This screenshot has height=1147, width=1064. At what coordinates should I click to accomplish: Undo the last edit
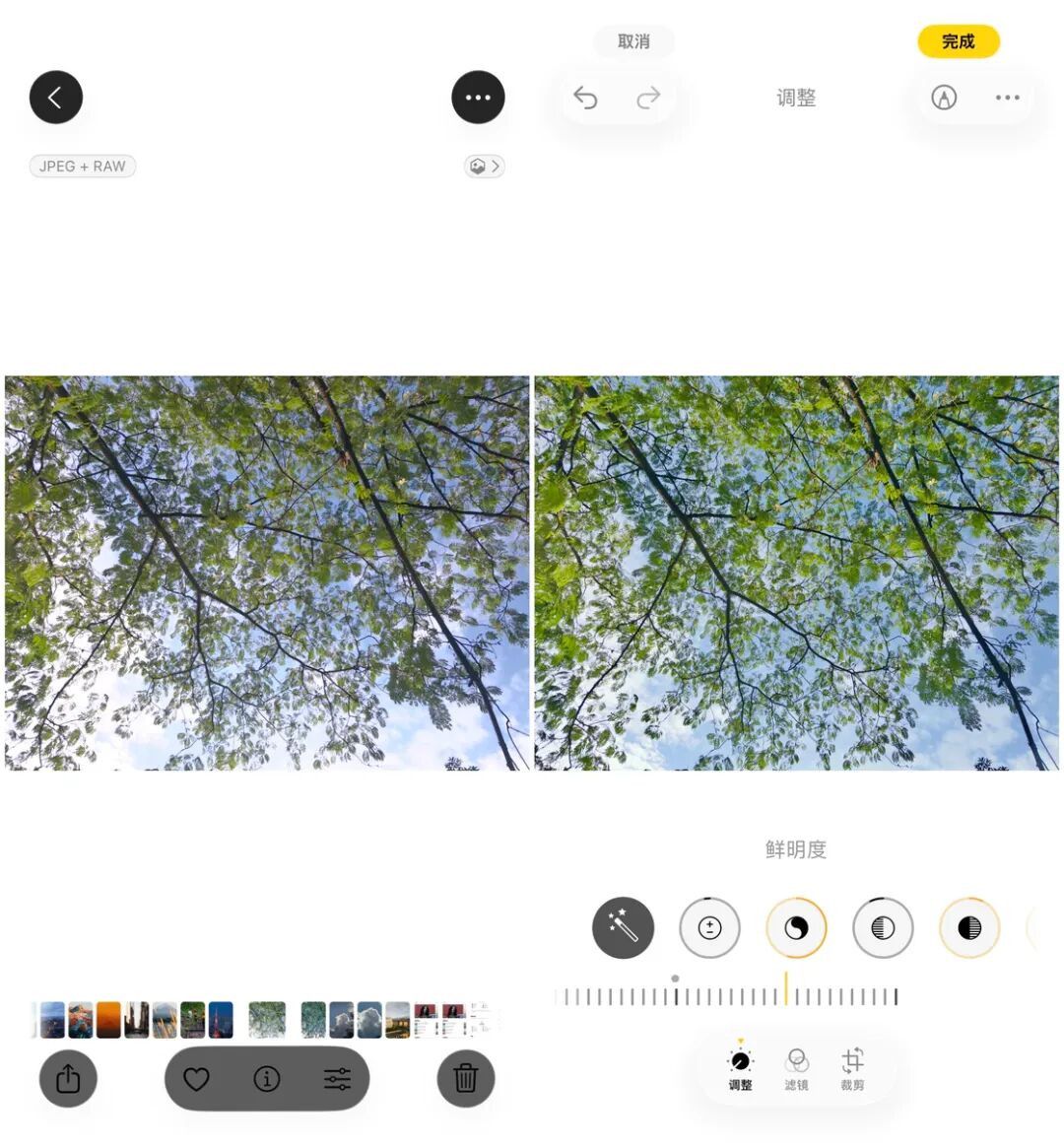click(586, 98)
